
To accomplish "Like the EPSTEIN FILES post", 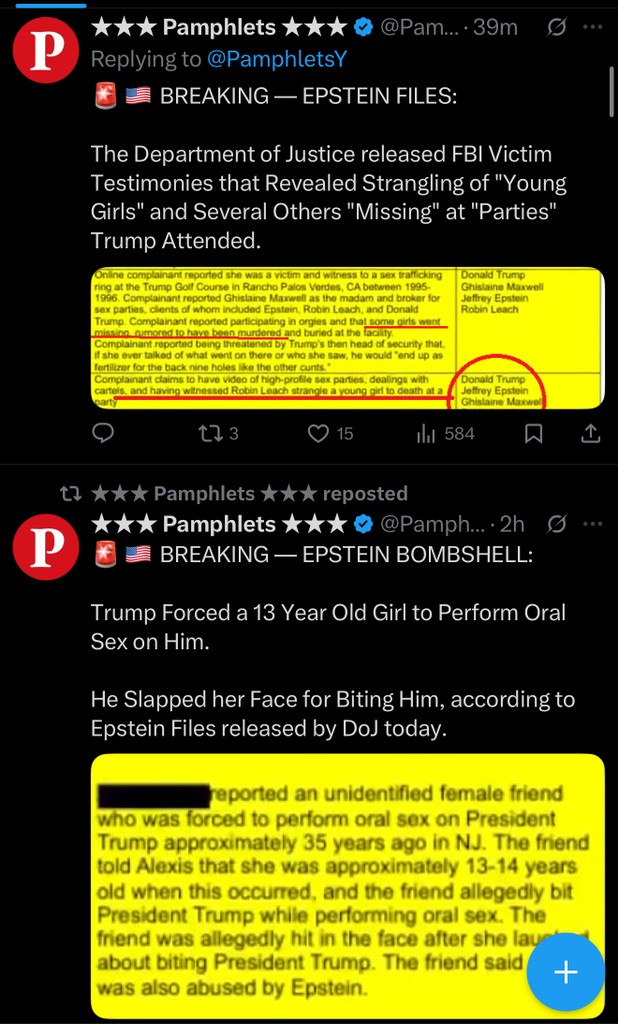I will coord(318,433).
